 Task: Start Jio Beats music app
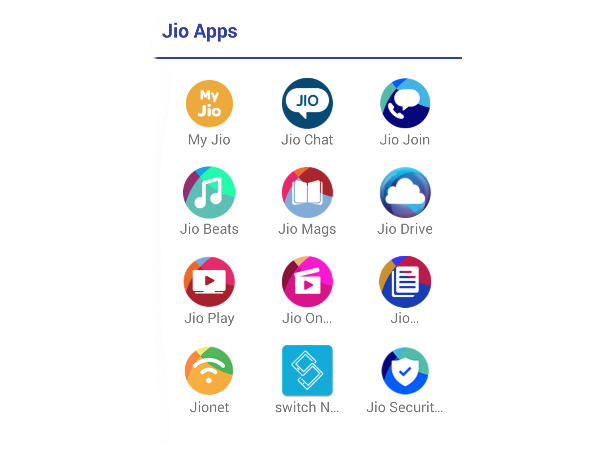[209, 193]
